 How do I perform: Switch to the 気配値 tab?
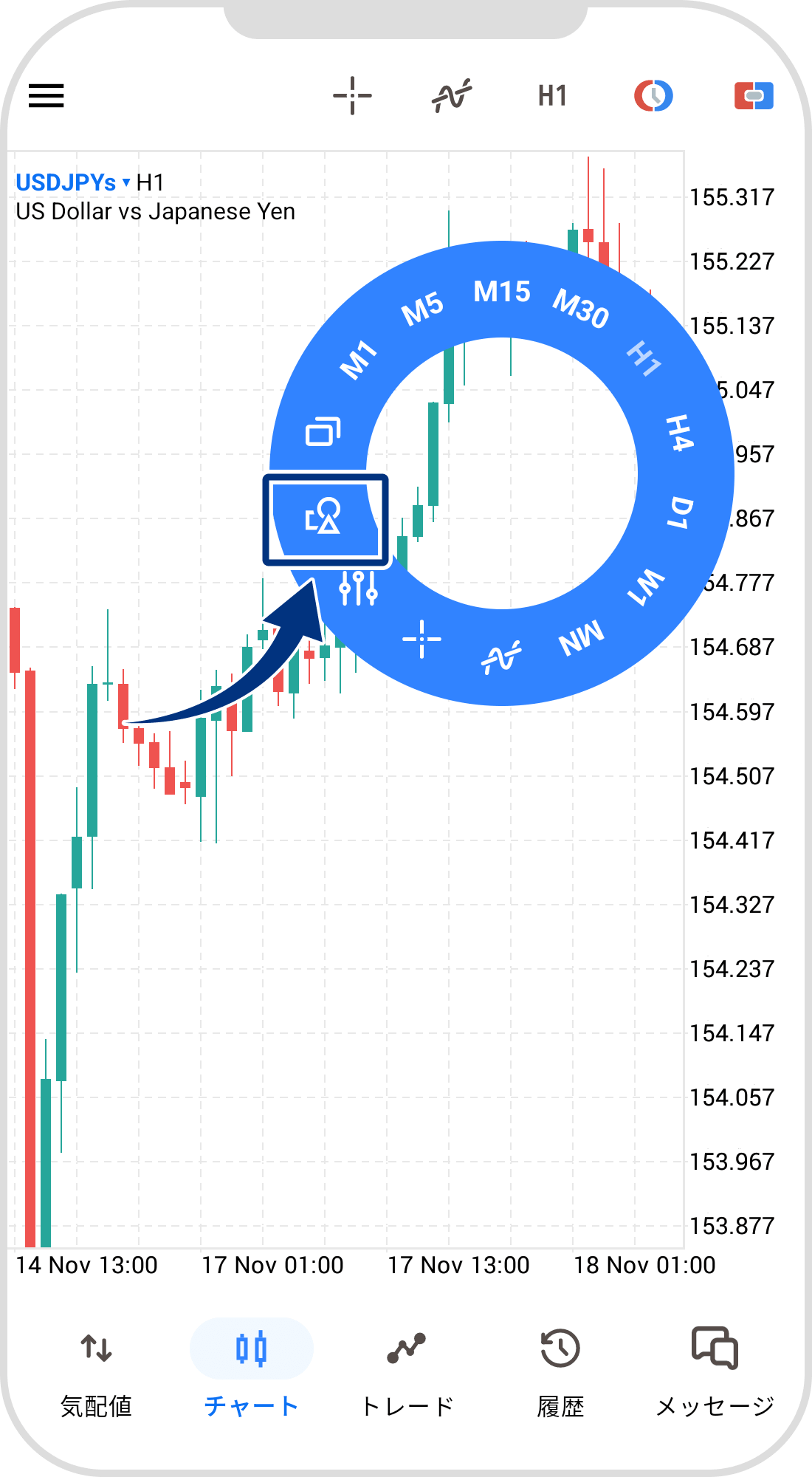point(96,1374)
